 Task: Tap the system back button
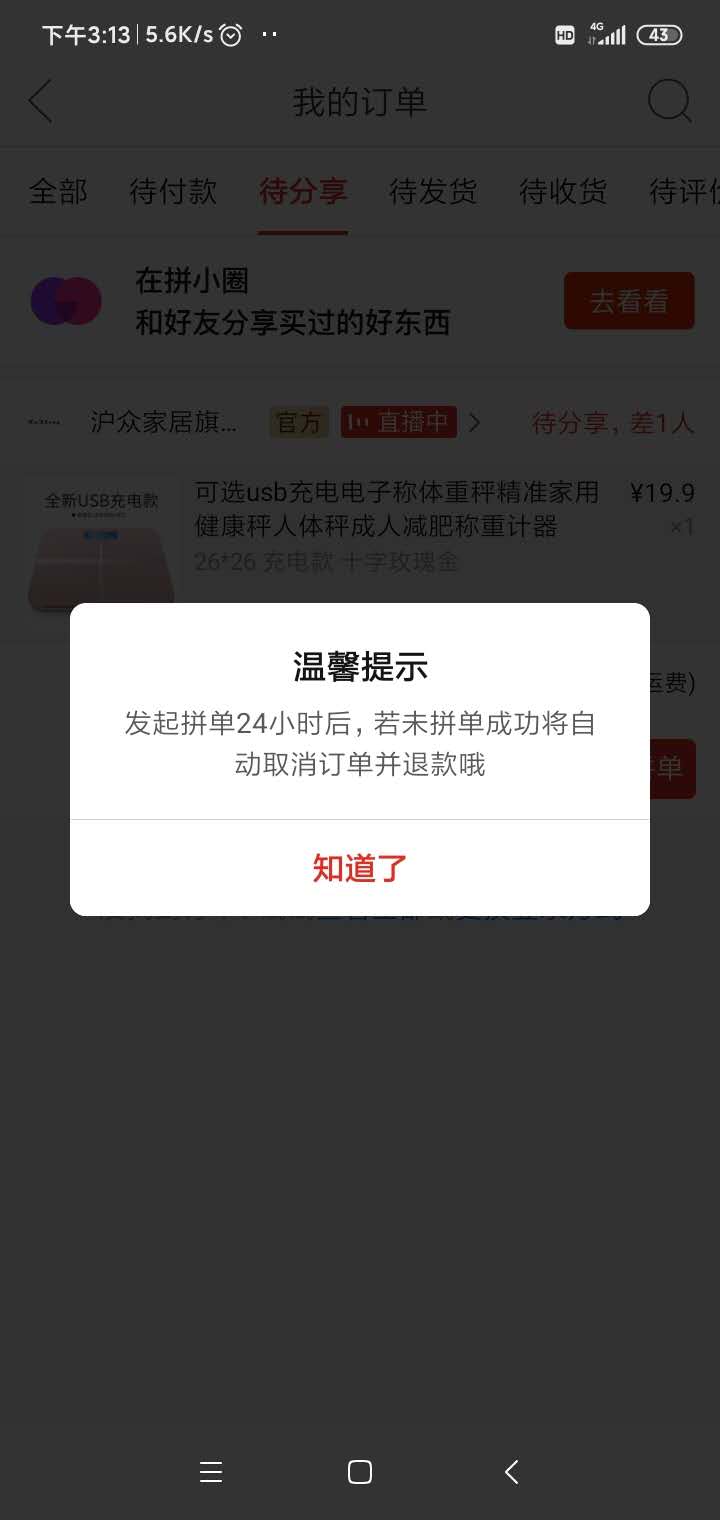point(511,1471)
